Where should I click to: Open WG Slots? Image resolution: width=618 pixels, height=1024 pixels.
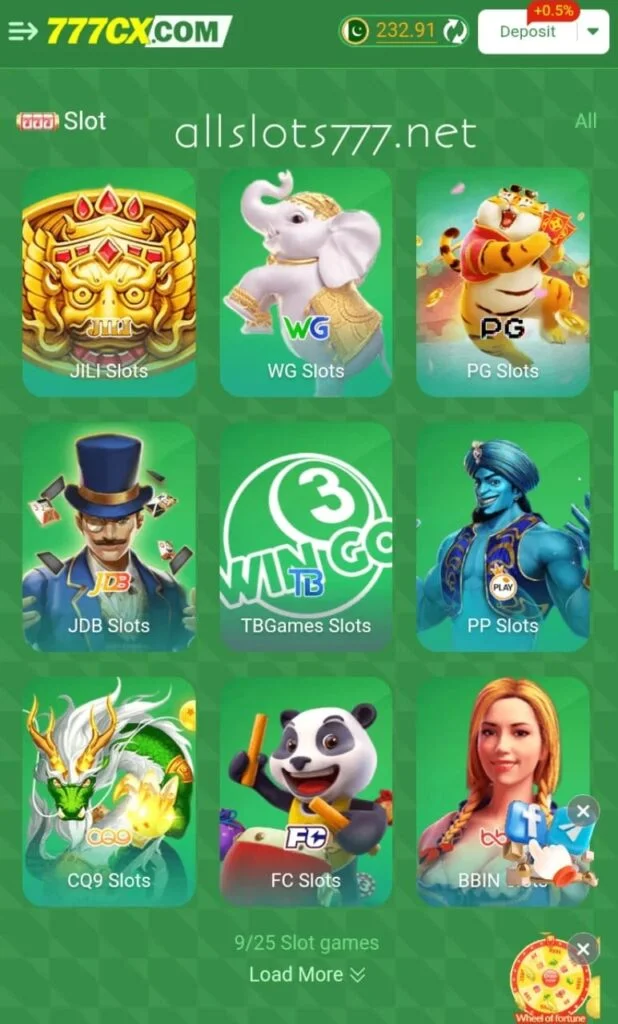point(306,282)
